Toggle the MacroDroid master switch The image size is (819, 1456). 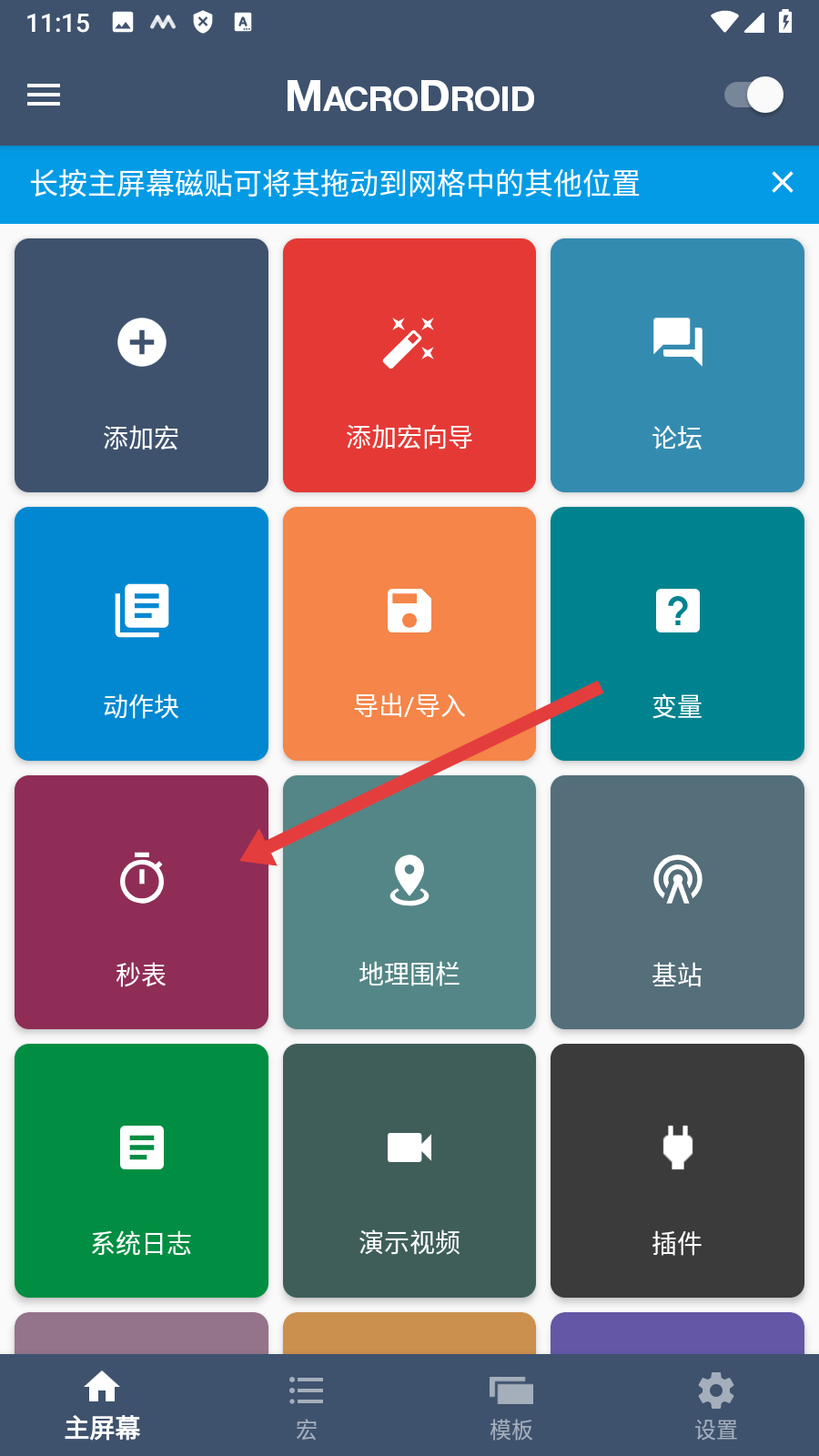coord(754,95)
